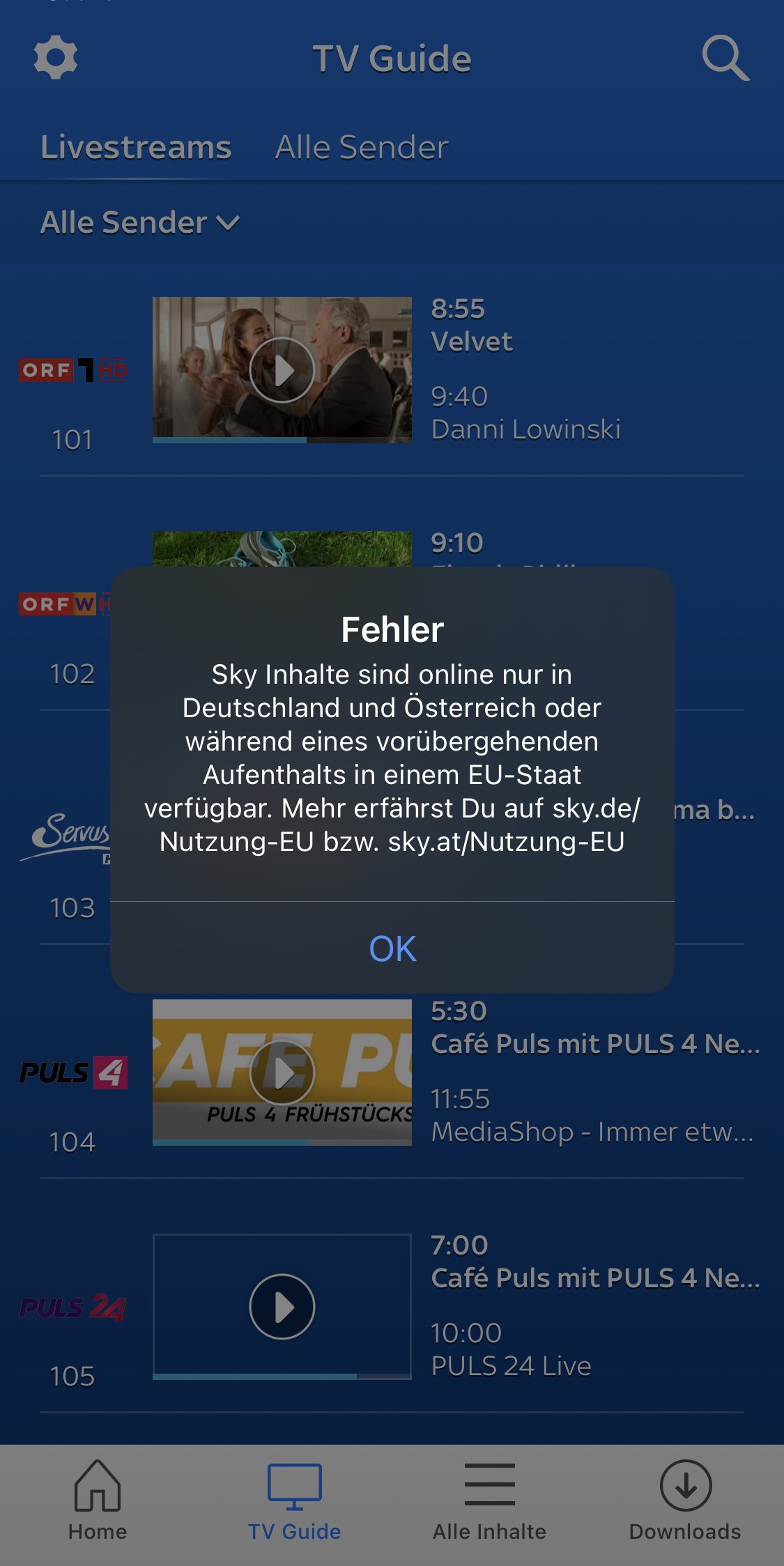Open the settings gear icon
The image size is (784, 1566).
click(56, 57)
